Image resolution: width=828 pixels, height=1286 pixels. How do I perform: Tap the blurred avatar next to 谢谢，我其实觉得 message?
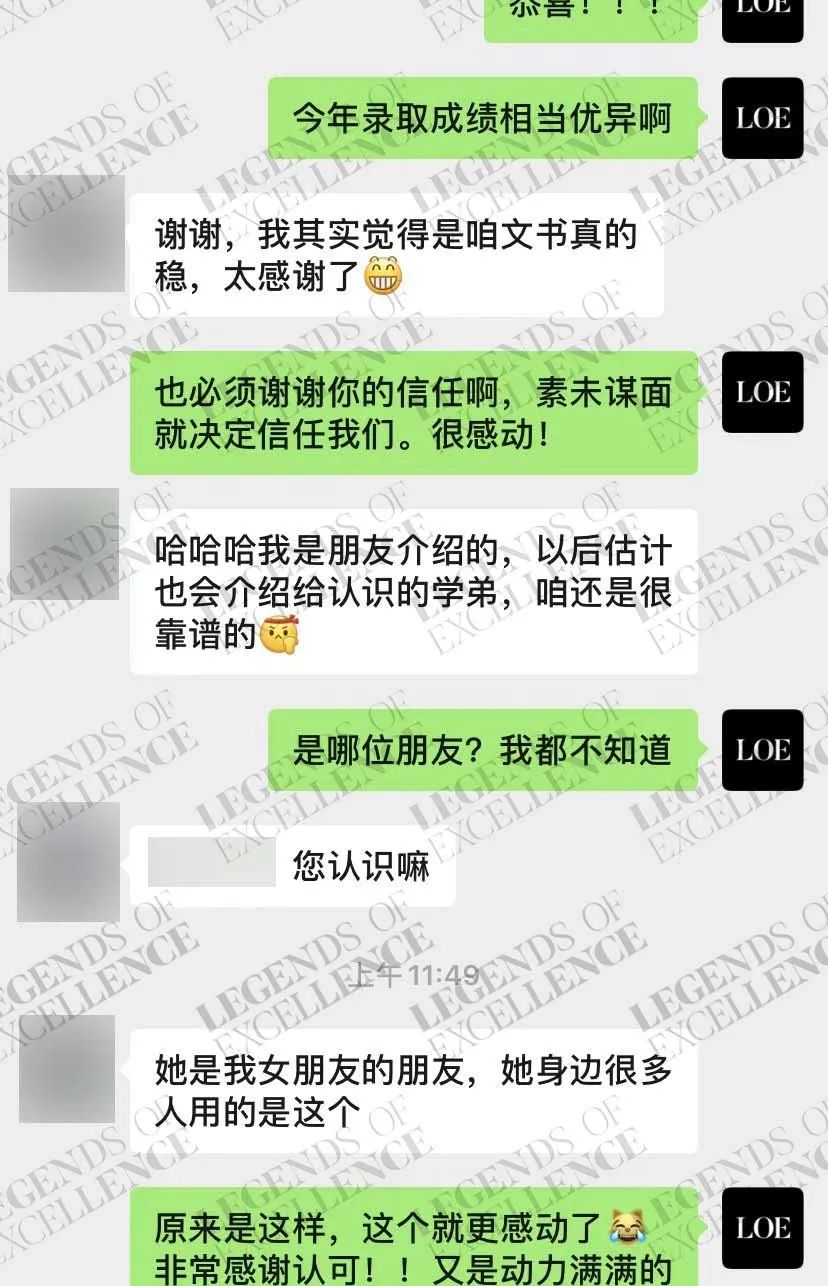pos(66,234)
